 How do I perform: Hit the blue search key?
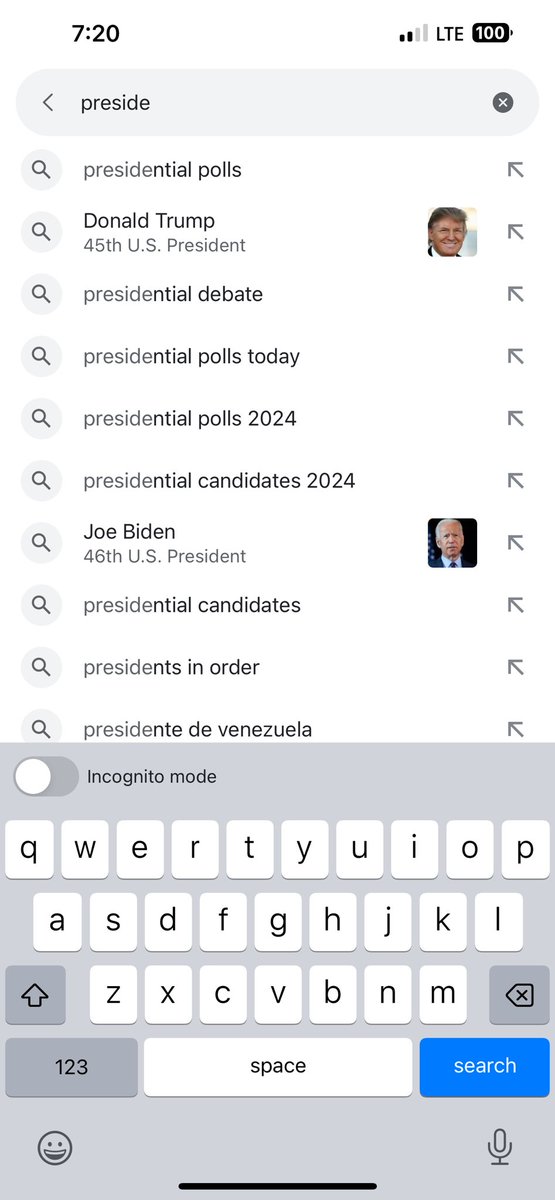point(484,1066)
